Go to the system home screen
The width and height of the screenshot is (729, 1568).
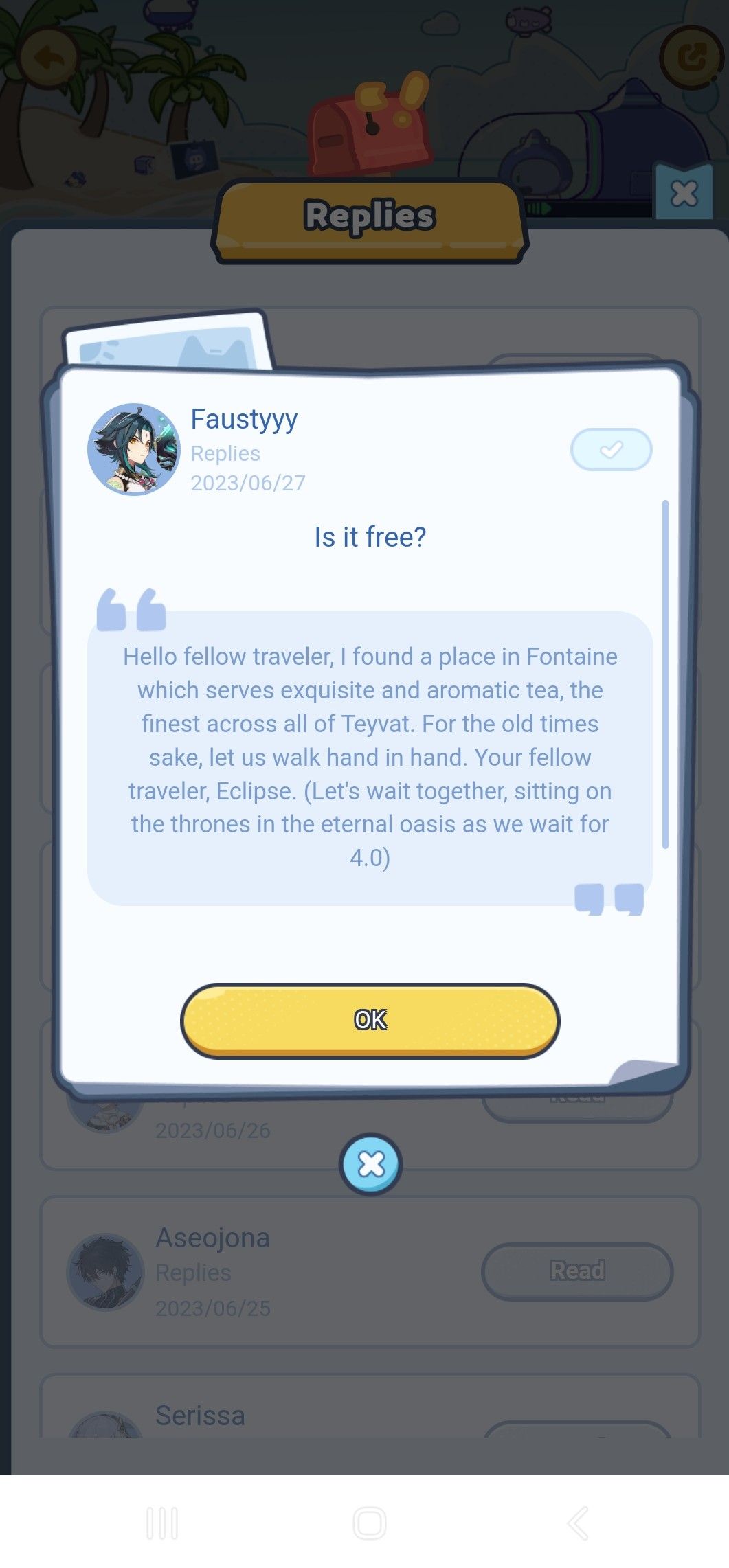(370, 1523)
